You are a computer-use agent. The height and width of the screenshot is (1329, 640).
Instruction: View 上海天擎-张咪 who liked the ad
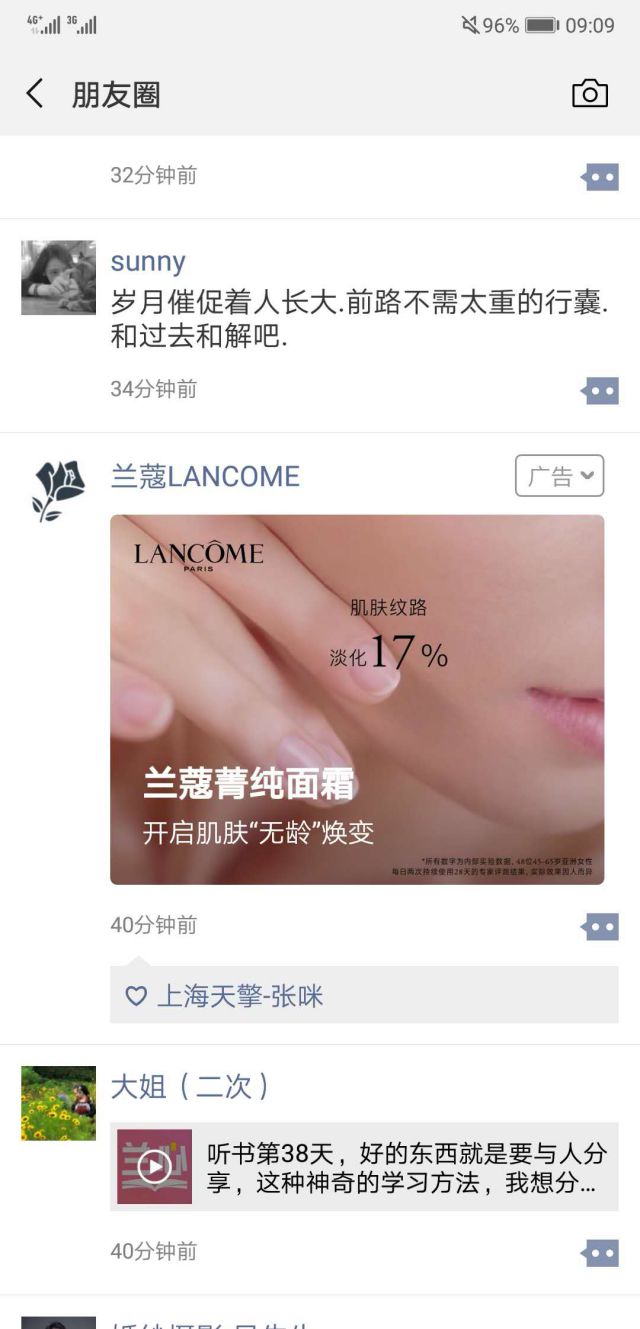[x=240, y=996]
